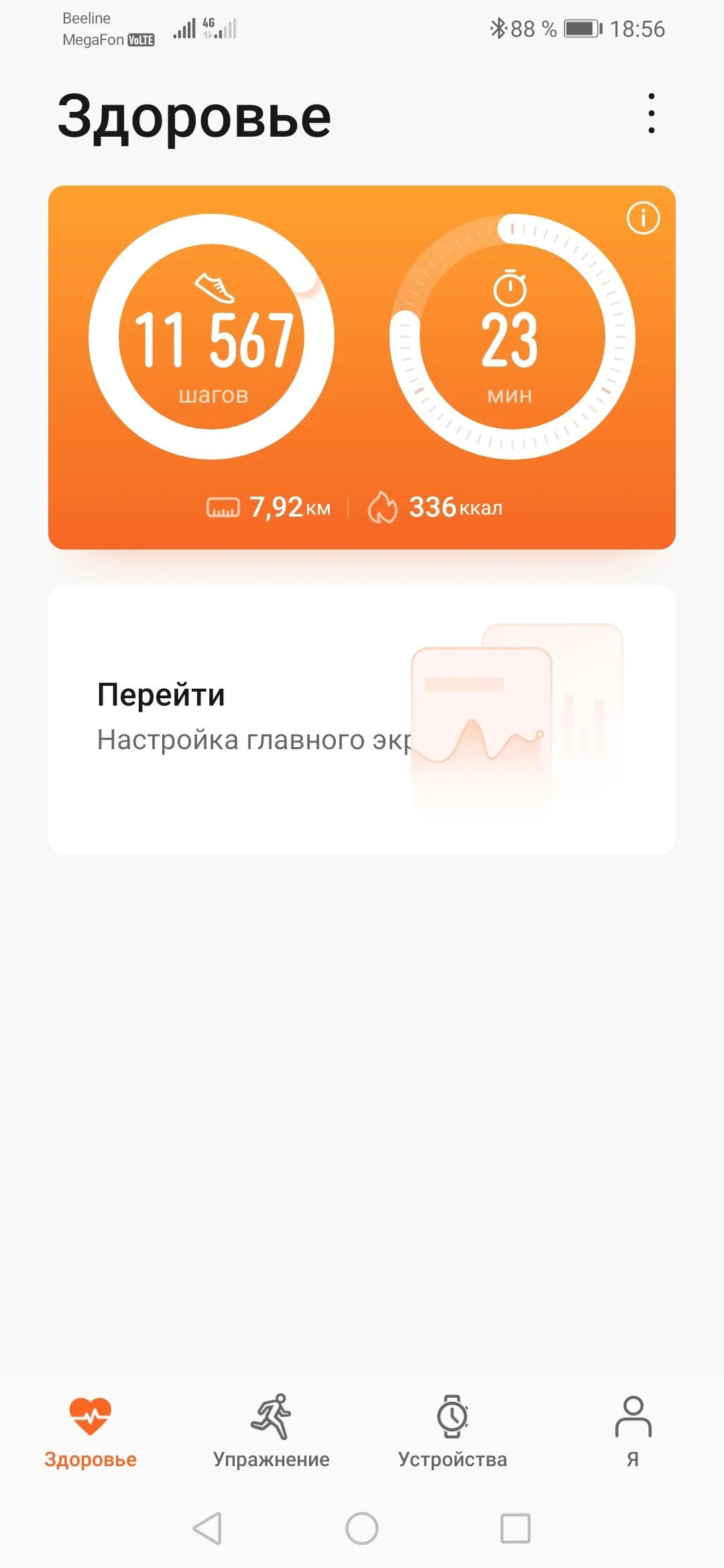Open the 11 567 steps ring details

click(x=212, y=337)
